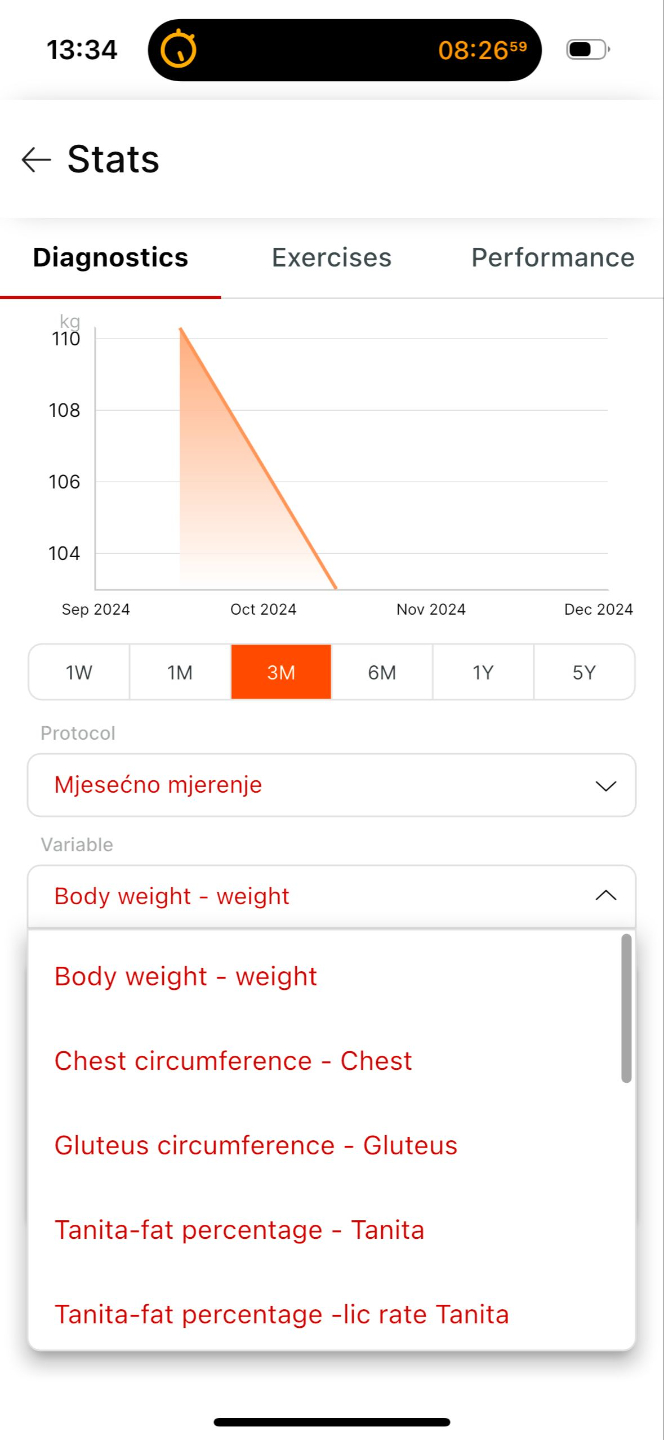The width and height of the screenshot is (664, 1440).
Task: Select Body weight - weight from the list
Action: pos(186,977)
